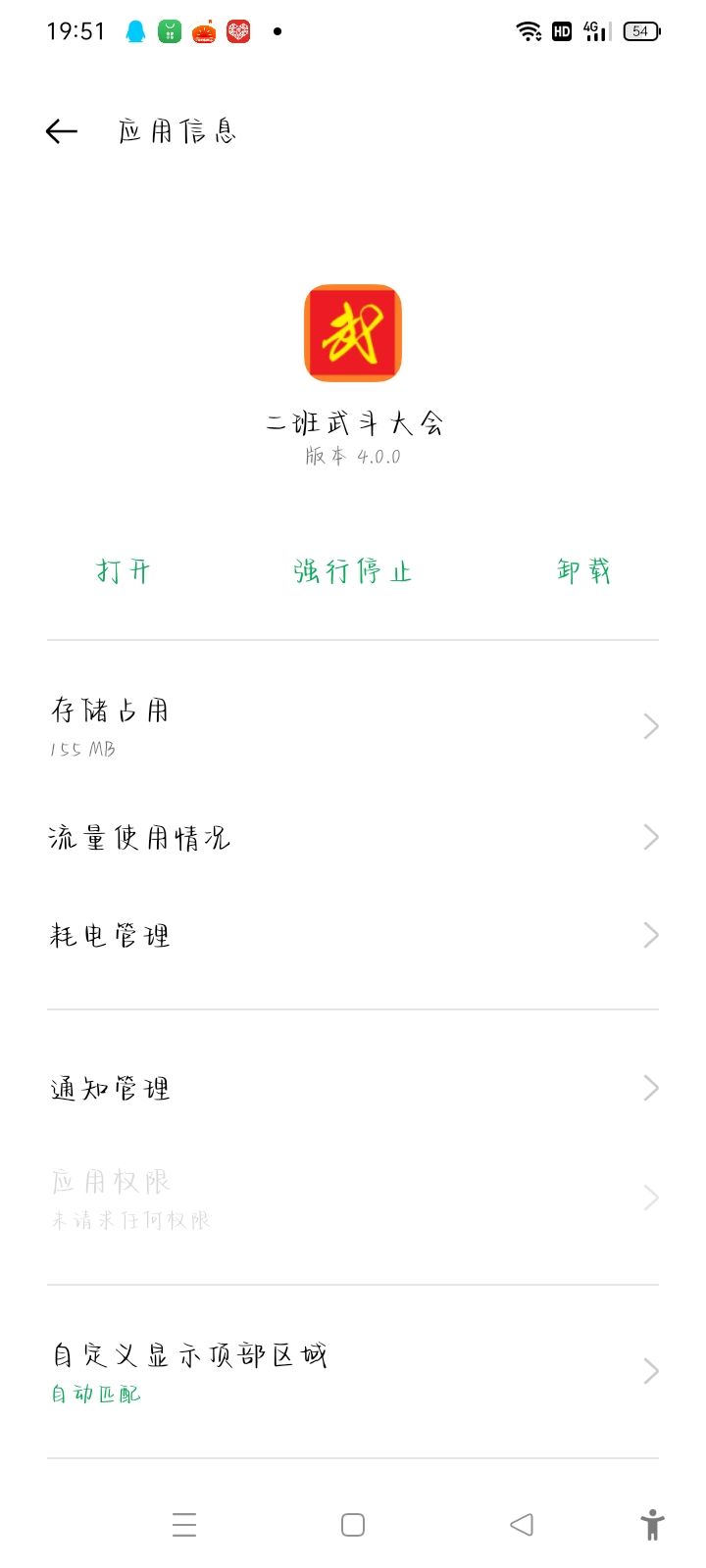Open 存储占用 storage details
This screenshot has height=1568, width=706.
coord(353,726)
